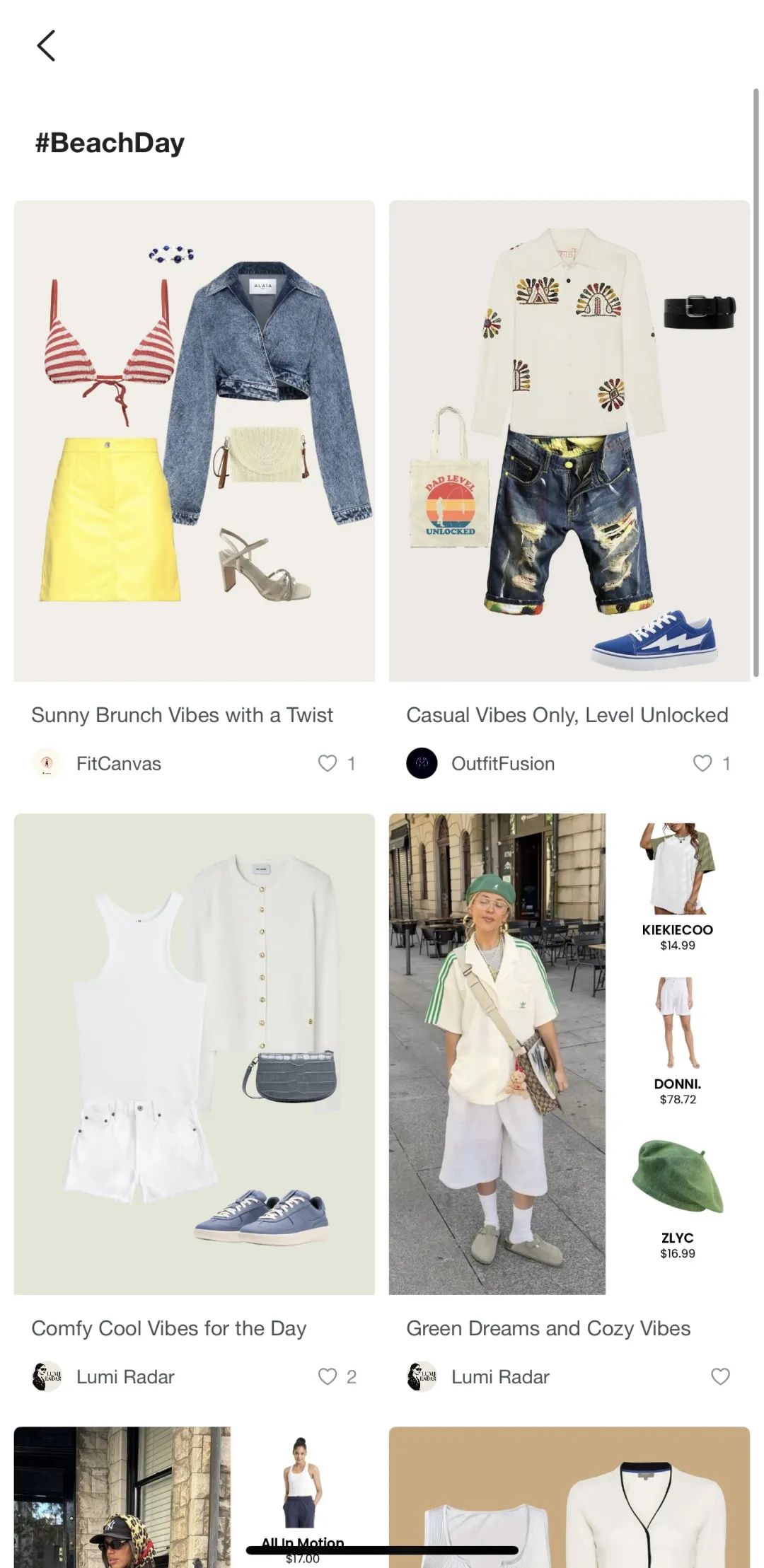
Task: Visit FitCanvas profile
Action: pyautogui.click(x=118, y=764)
